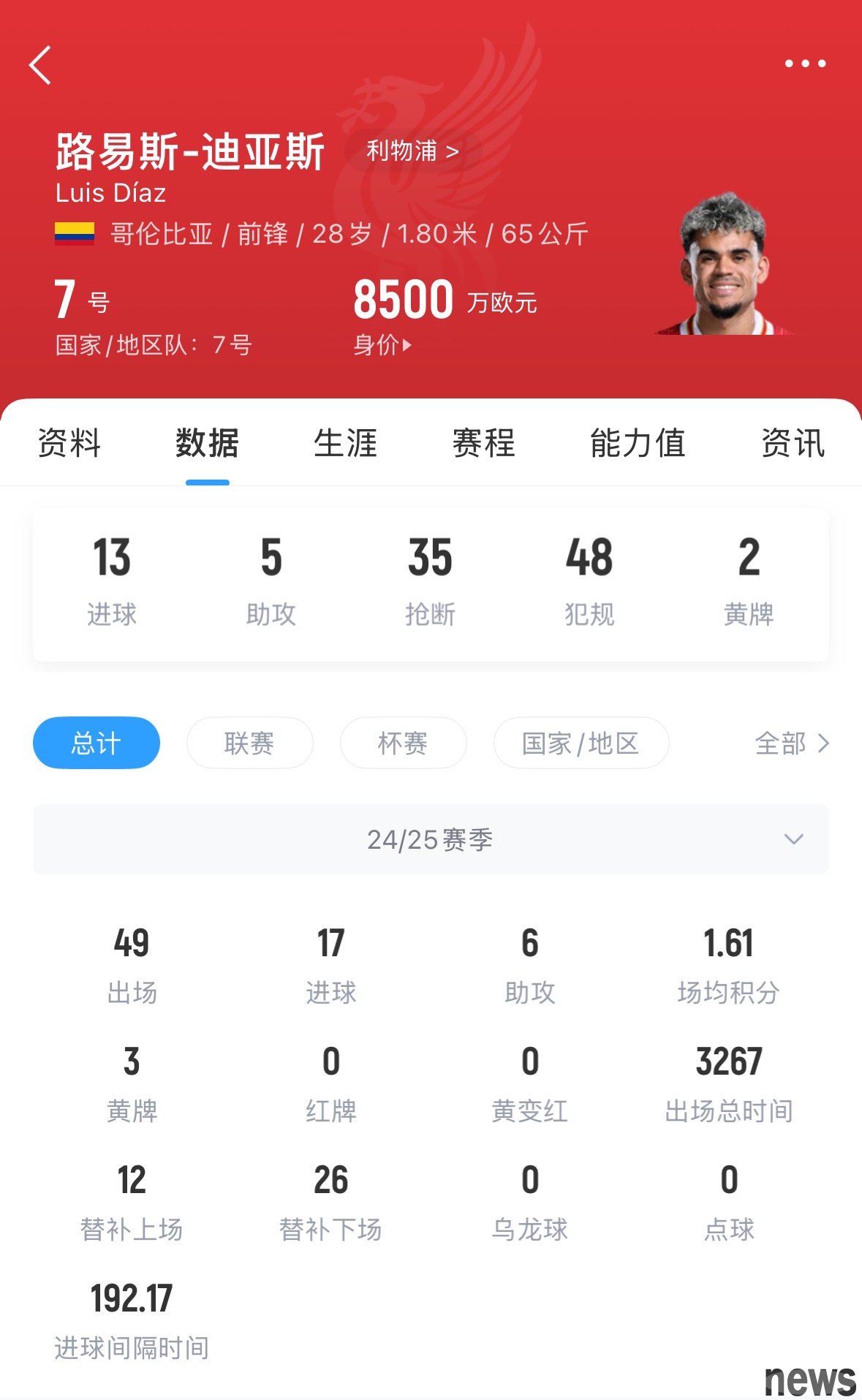Expand the 24/25赛季 season dropdown
The height and width of the screenshot is (1400, 862).
431,839
